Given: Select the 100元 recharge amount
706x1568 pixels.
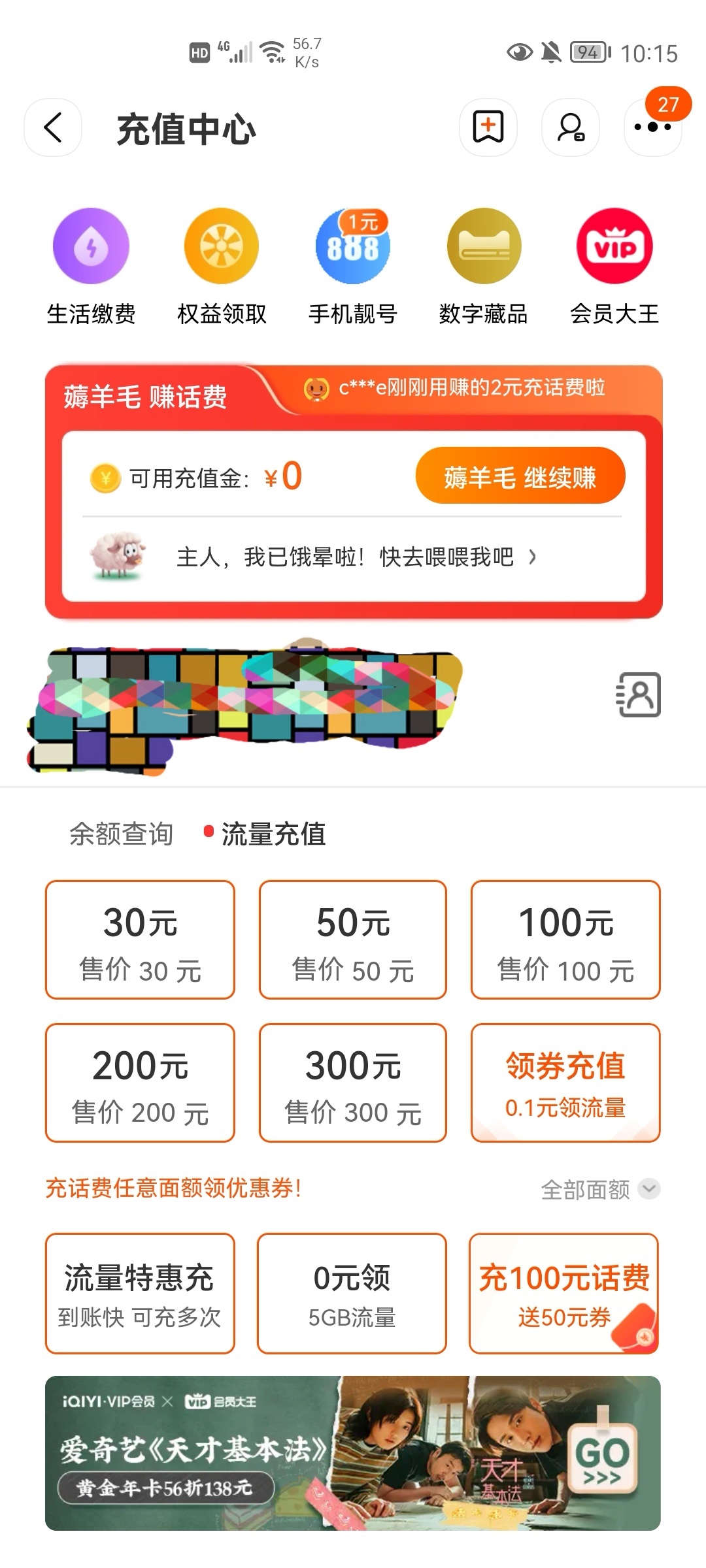Looking at the screenshot, I should [565, 939].
